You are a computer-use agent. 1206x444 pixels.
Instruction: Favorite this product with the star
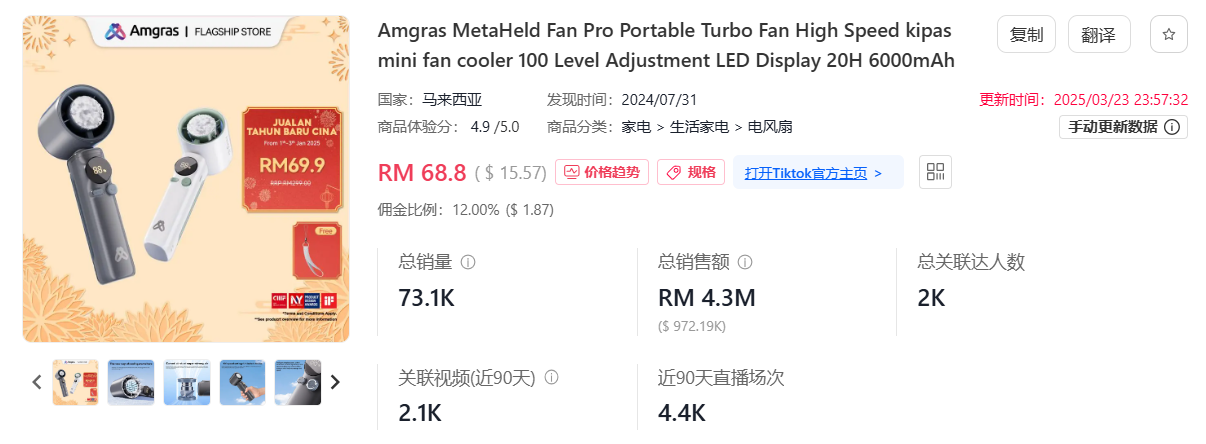[1169, 35]
